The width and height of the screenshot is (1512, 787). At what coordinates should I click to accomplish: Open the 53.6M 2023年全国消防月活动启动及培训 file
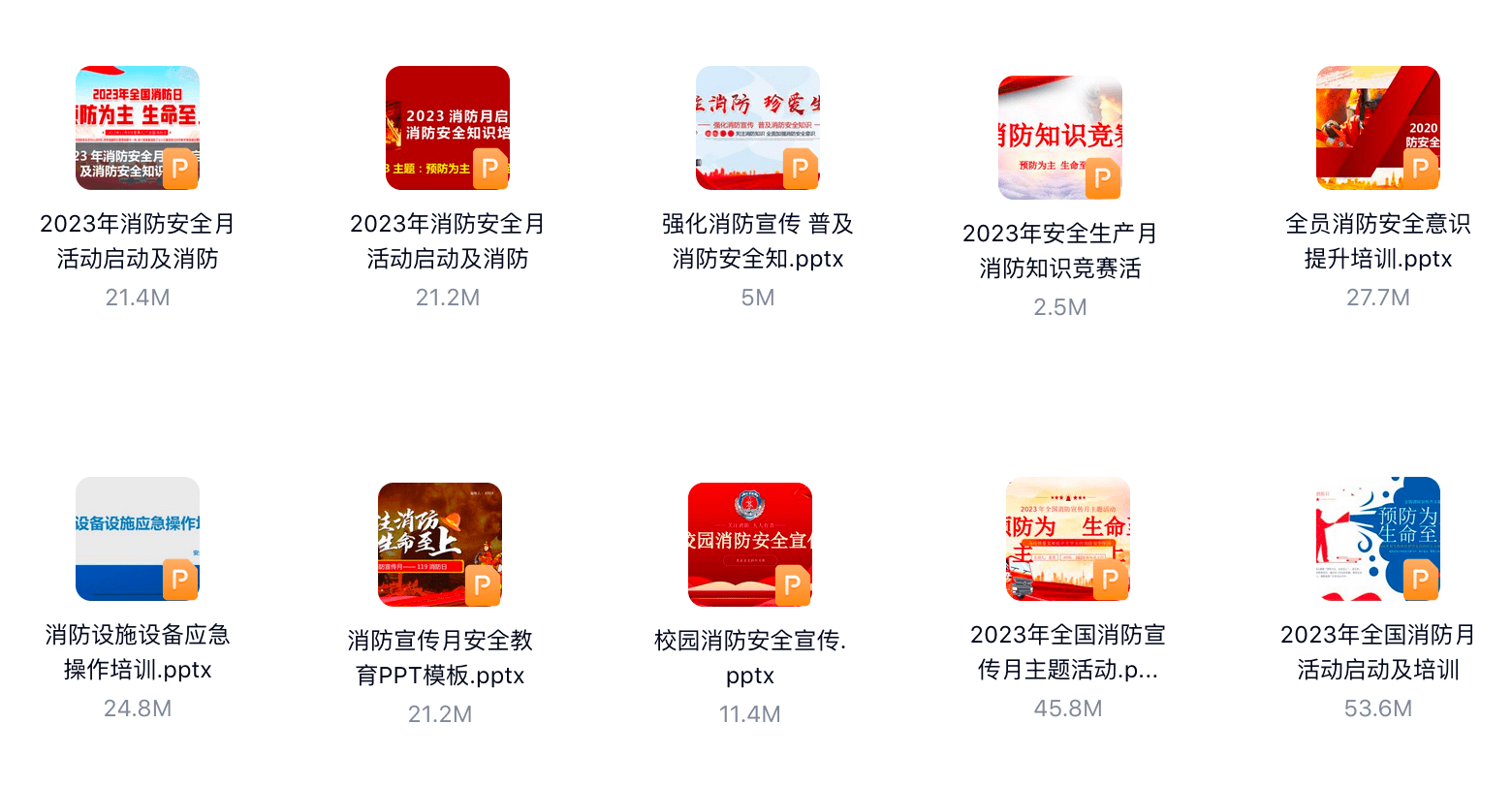coord(1378,539)
